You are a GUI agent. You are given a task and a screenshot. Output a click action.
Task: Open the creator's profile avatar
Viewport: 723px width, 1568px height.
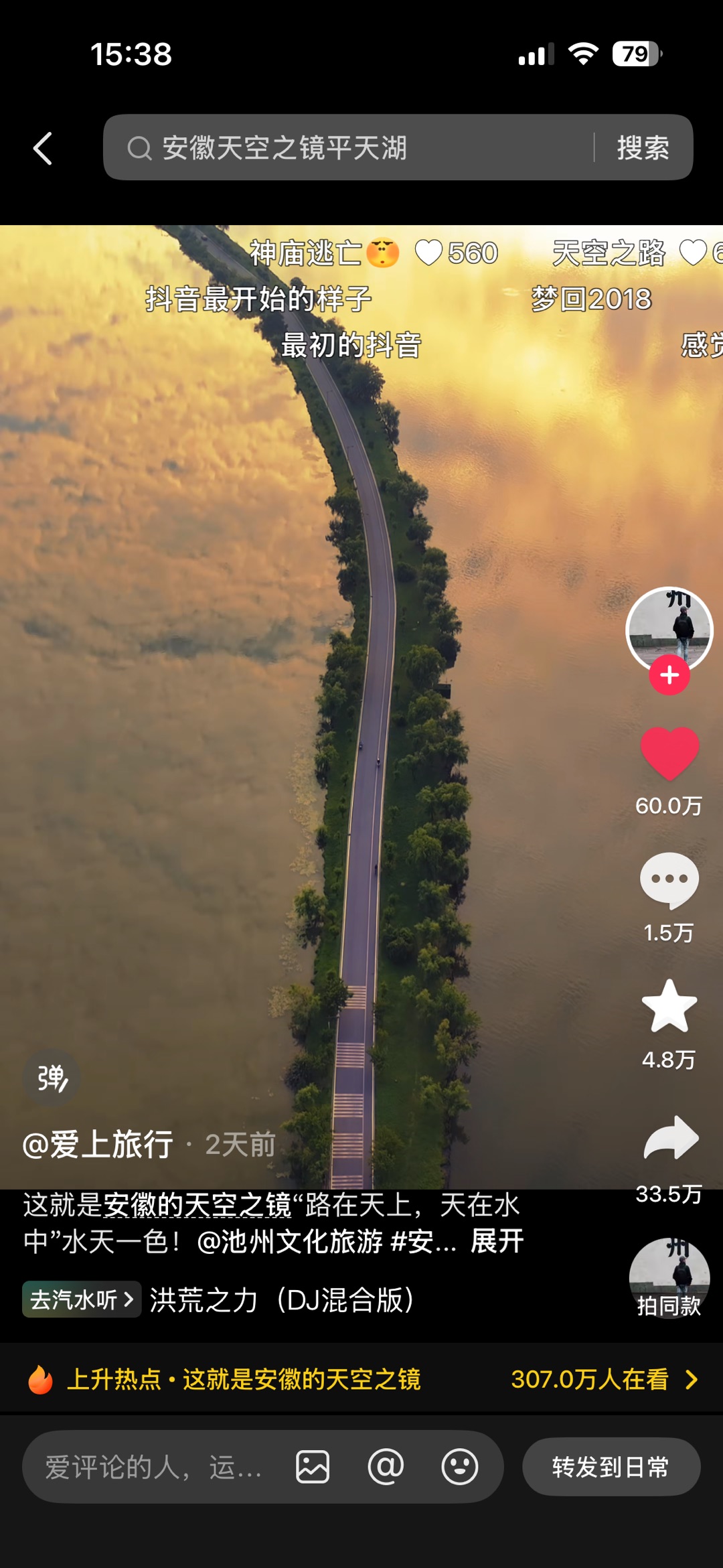pyautogui.click(x=669, y=630)
